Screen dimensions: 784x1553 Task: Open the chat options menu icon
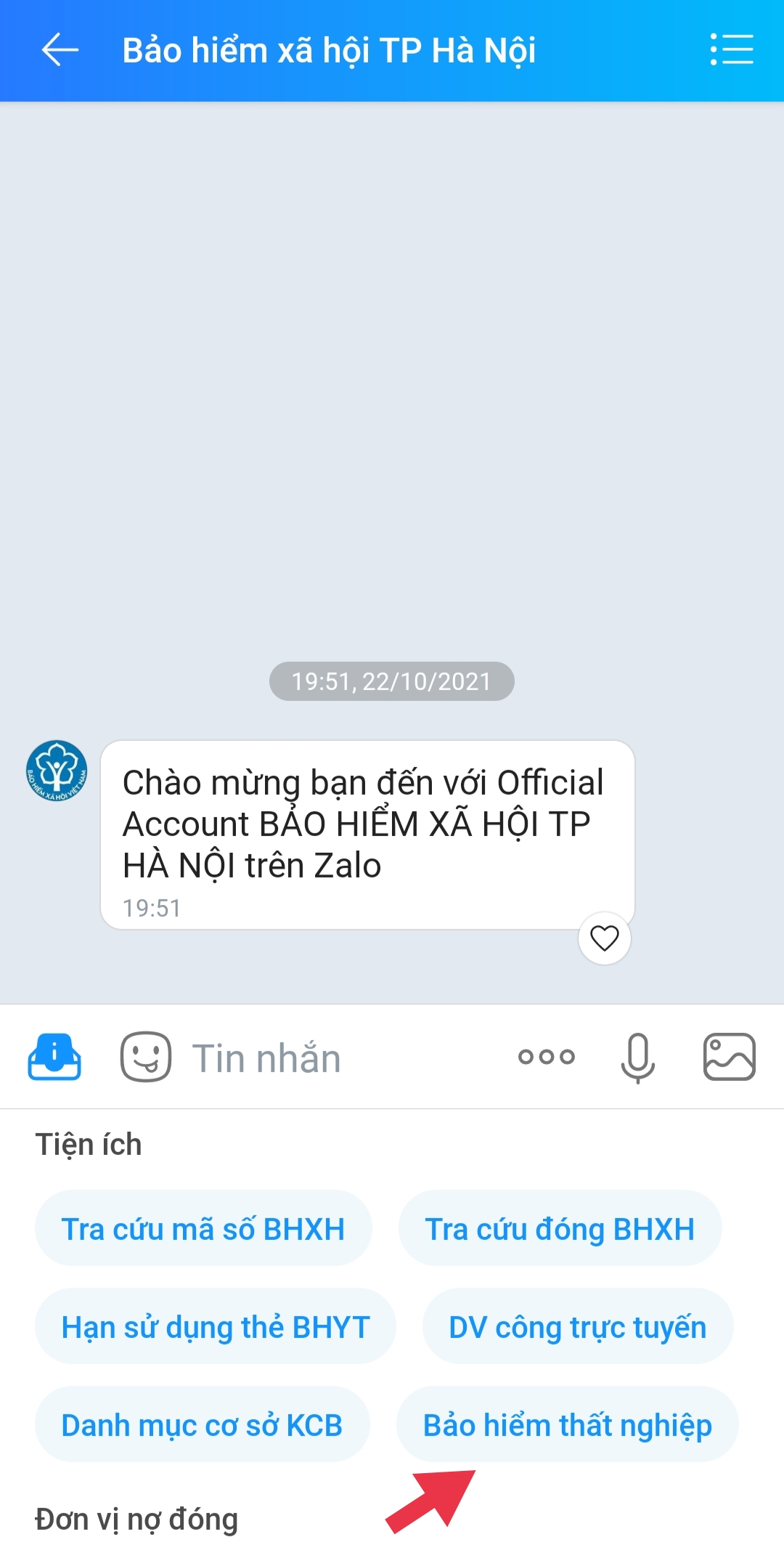pyautogui.click(x=731, y=50)
